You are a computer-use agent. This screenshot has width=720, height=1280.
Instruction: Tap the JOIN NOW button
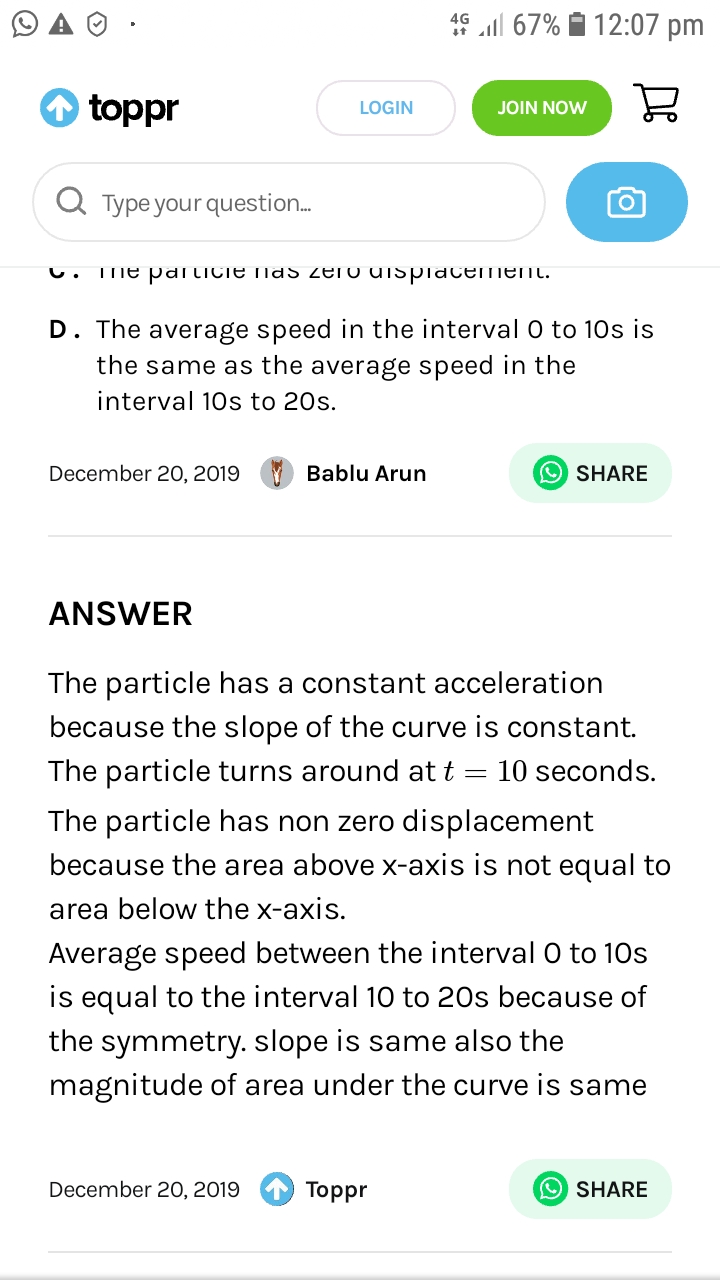click(x=541, y=108)
